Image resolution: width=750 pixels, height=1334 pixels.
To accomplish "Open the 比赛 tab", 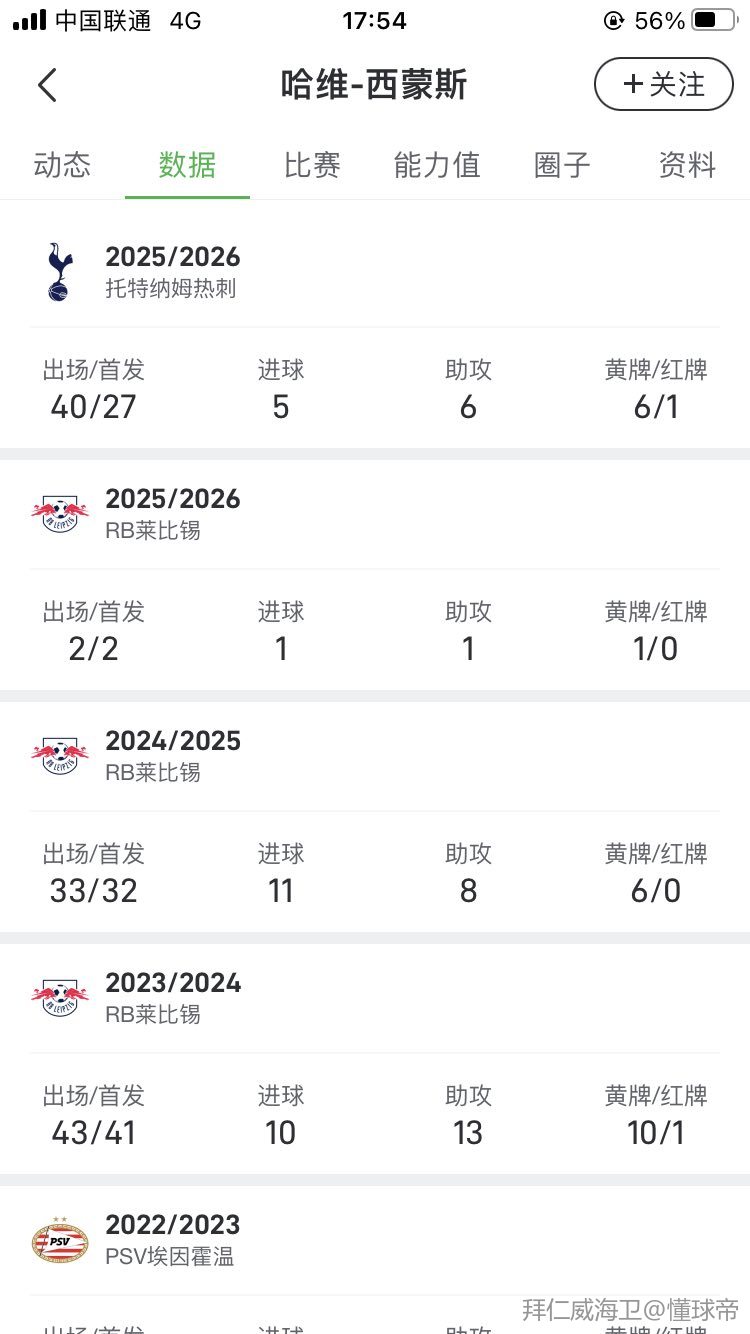I will coord(312,165).
